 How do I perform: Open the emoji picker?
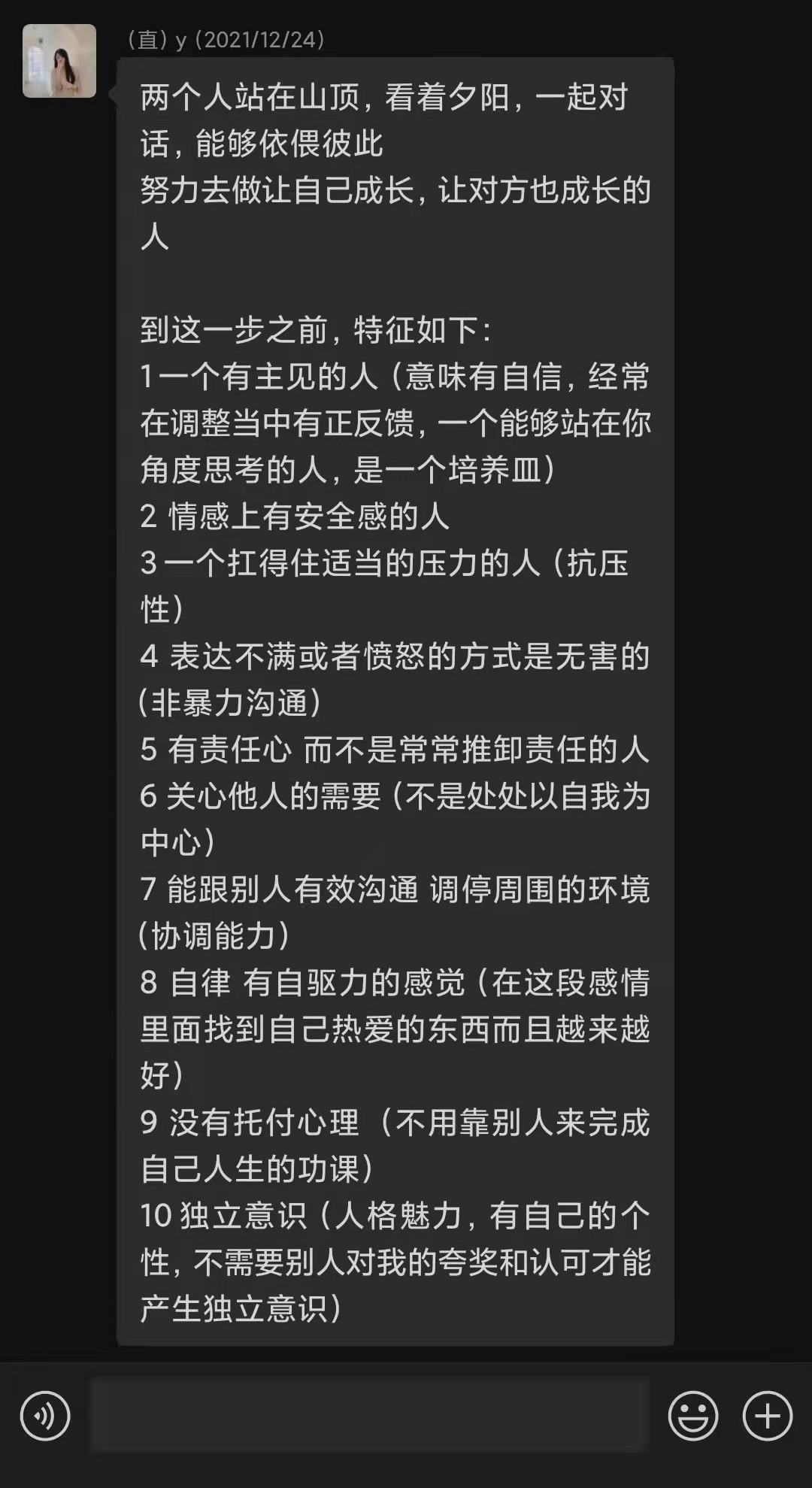(x=692, y=1416)
